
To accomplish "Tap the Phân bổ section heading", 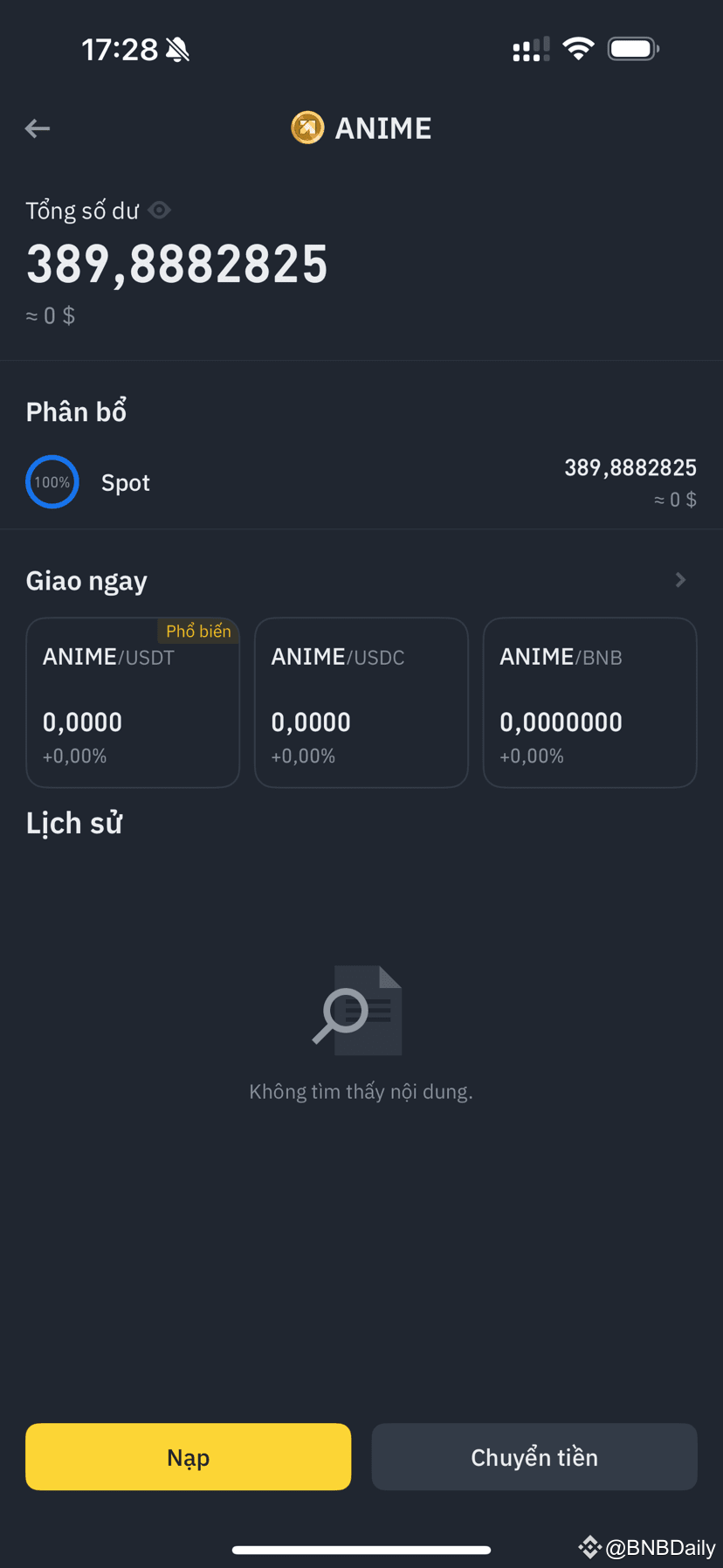I will tap(76, 411).
